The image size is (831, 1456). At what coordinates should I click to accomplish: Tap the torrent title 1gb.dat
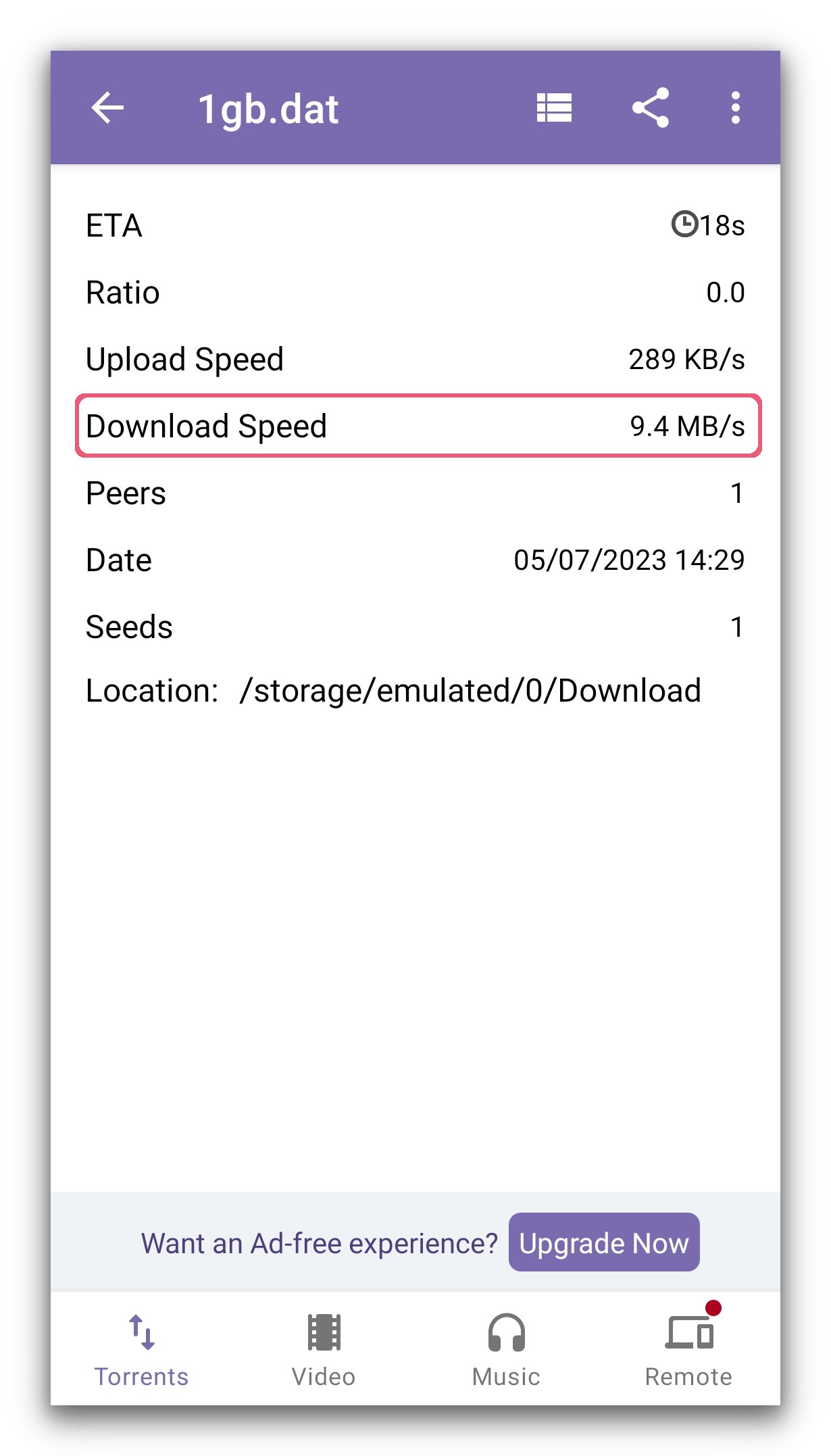pyautogui.click(x=268, y=107)
